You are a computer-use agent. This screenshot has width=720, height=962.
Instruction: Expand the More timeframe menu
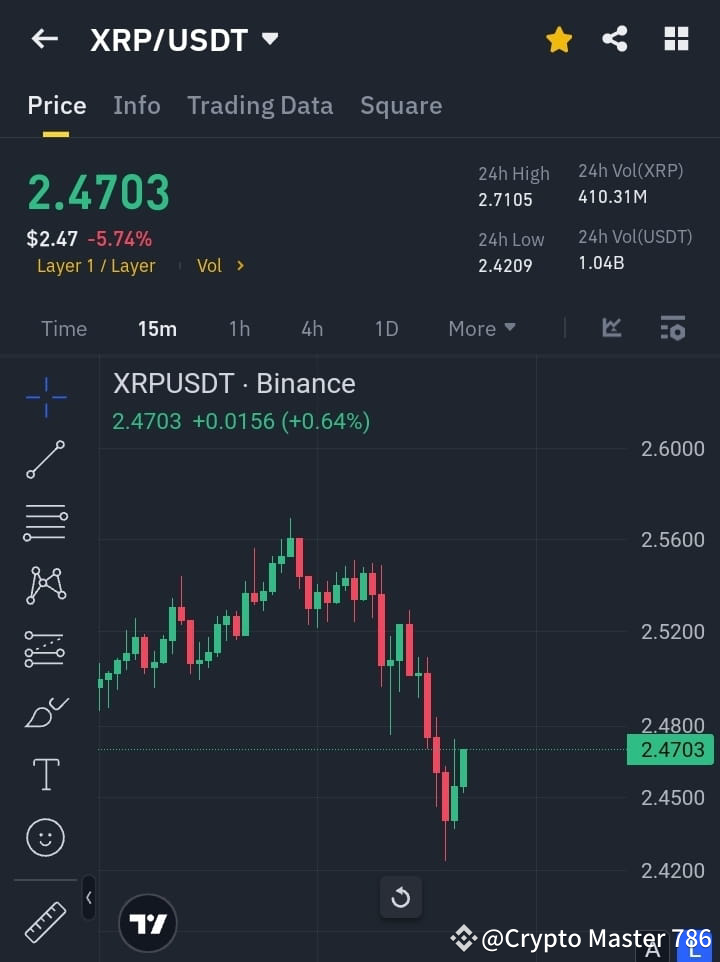click(x=481, y=328)
